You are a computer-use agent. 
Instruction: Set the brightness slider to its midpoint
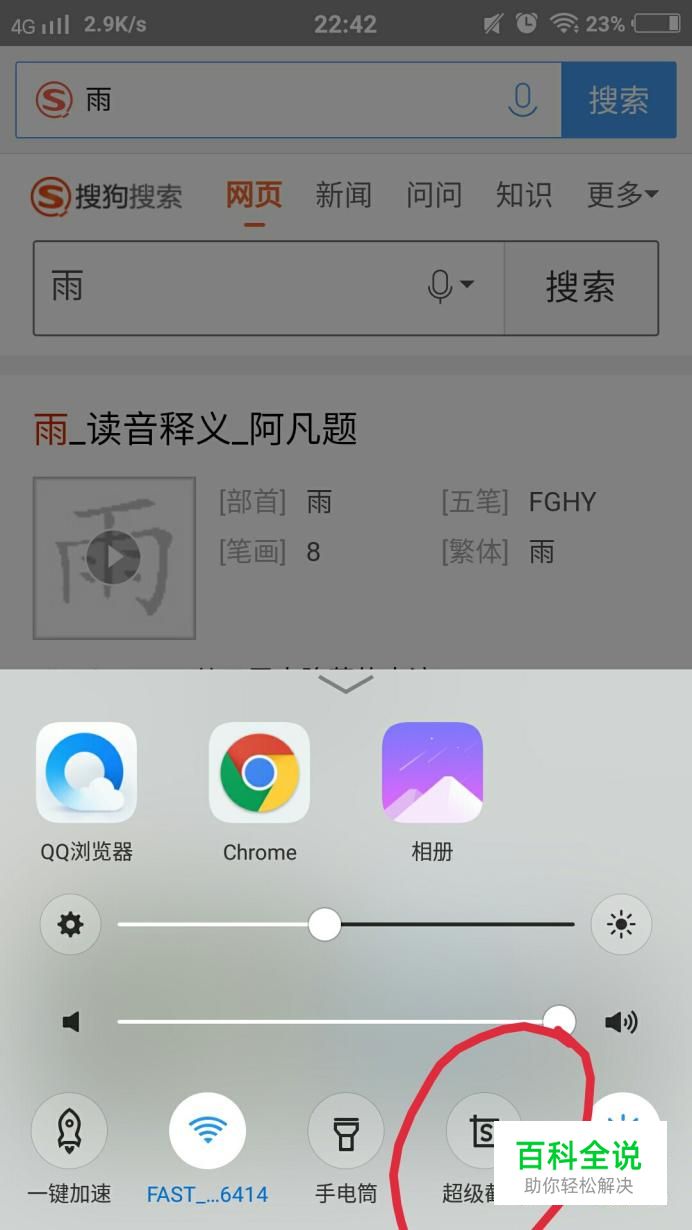[x=346, y=925]
